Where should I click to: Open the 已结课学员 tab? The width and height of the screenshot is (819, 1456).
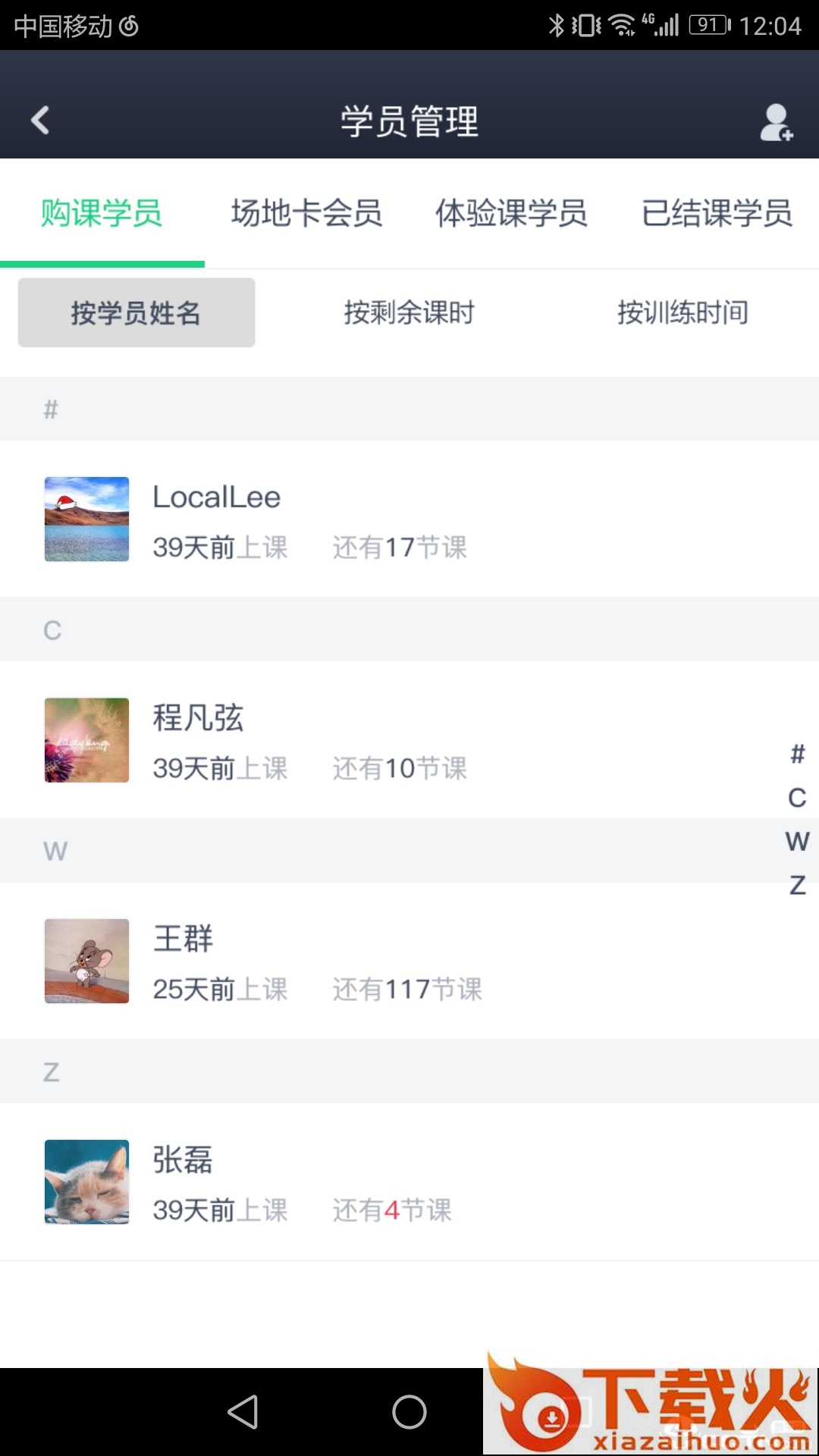717,213
